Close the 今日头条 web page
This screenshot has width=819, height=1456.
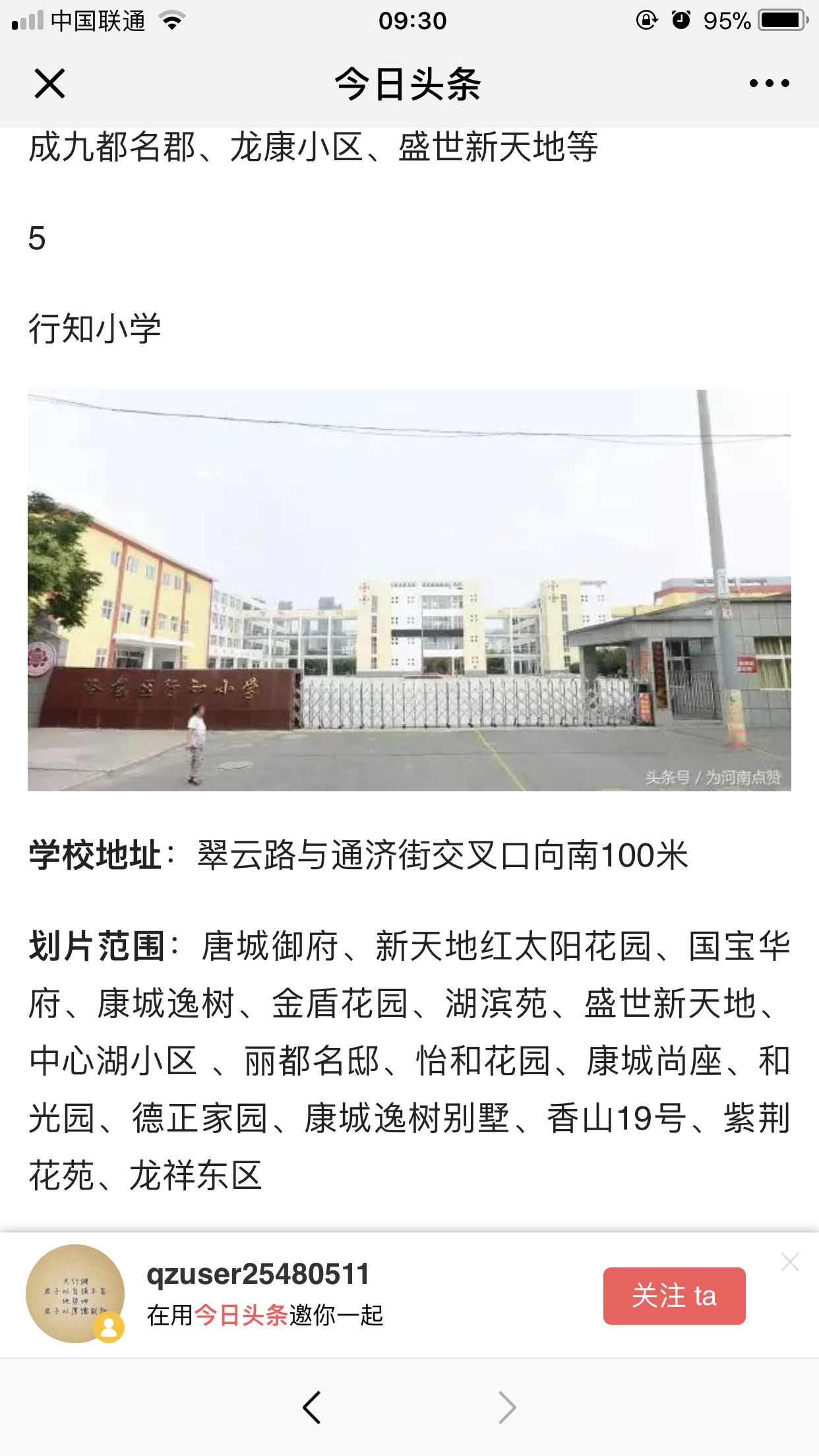coord(49,84)
